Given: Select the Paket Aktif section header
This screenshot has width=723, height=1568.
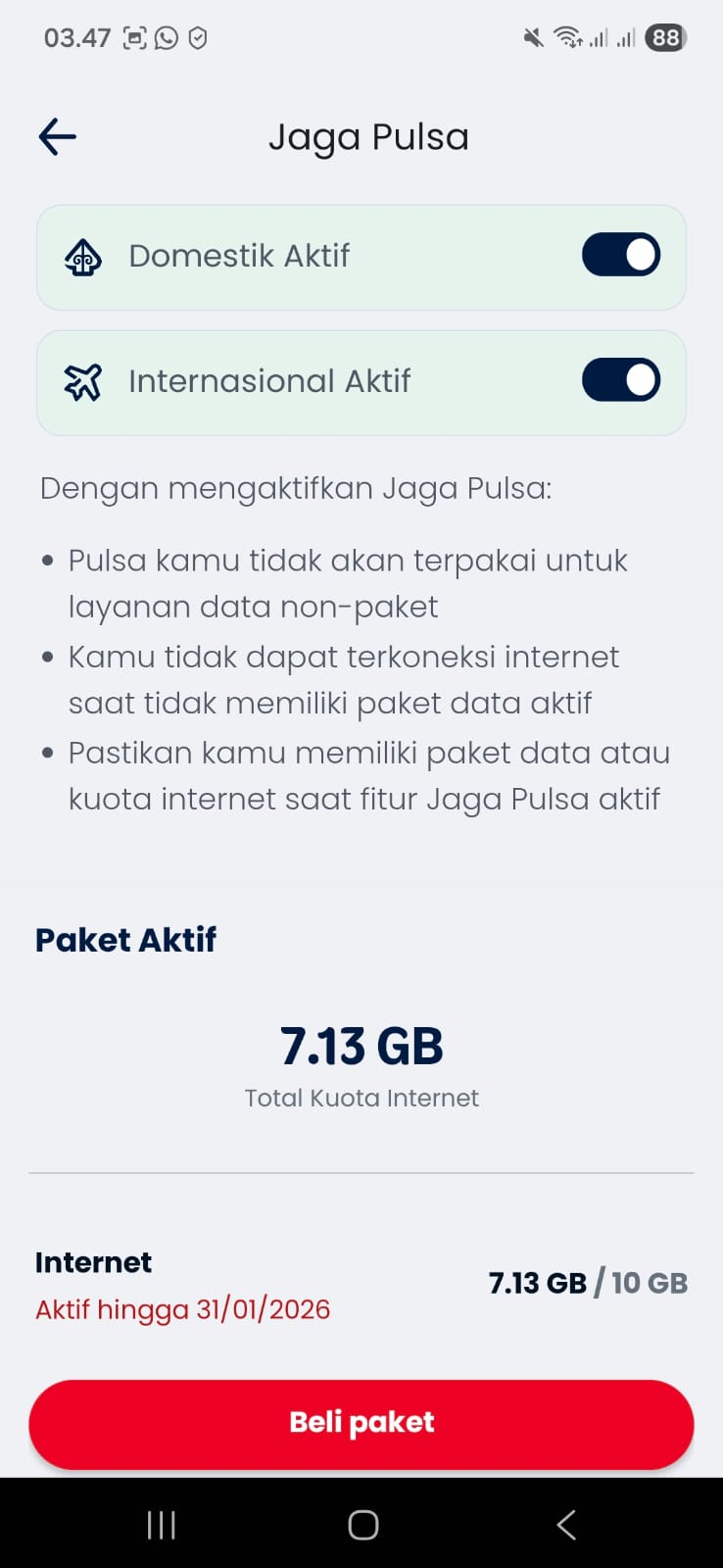Looking at the screenshot, I should click(125, 940).
